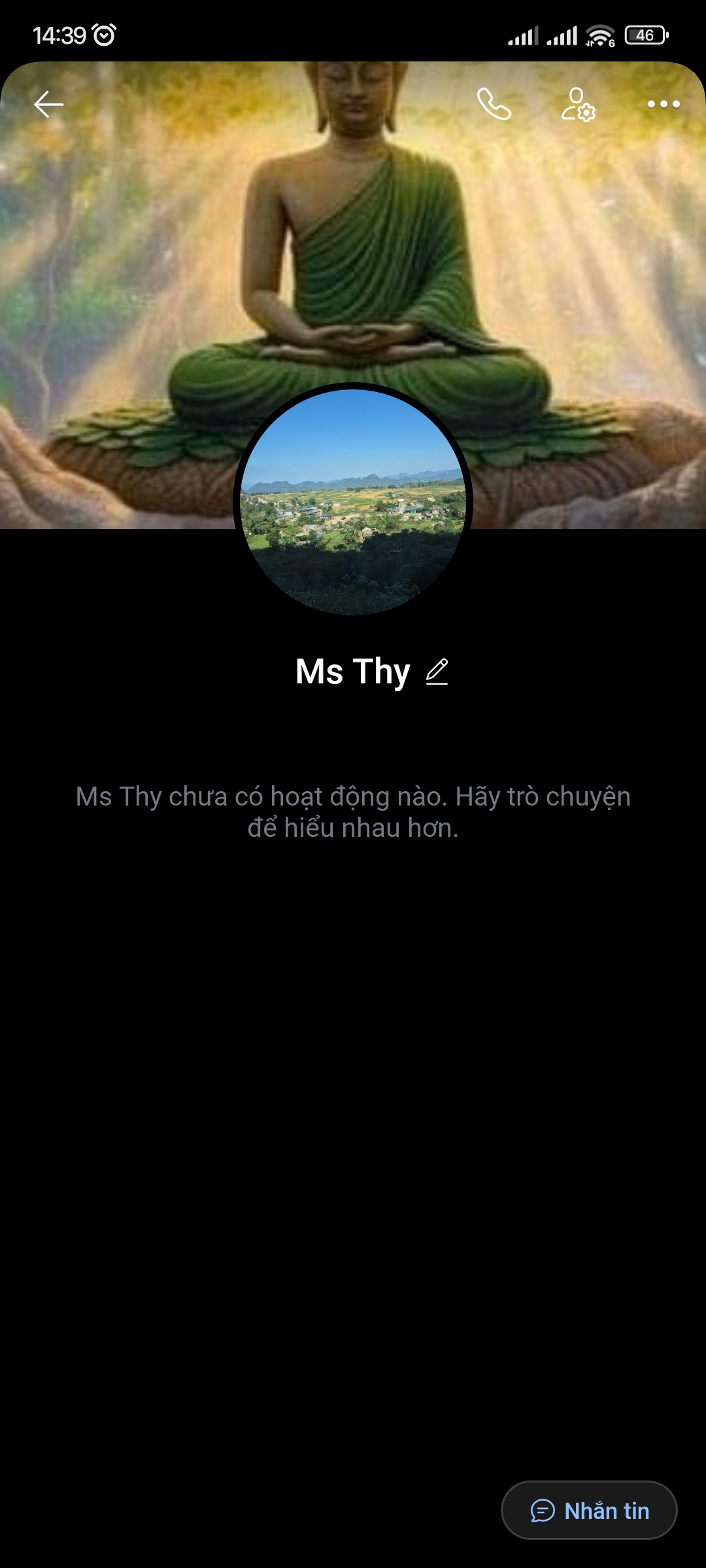Tap the Nhắn tin message button
This screenshot has width=706, height=1568.
click(x=589, y=1511)
